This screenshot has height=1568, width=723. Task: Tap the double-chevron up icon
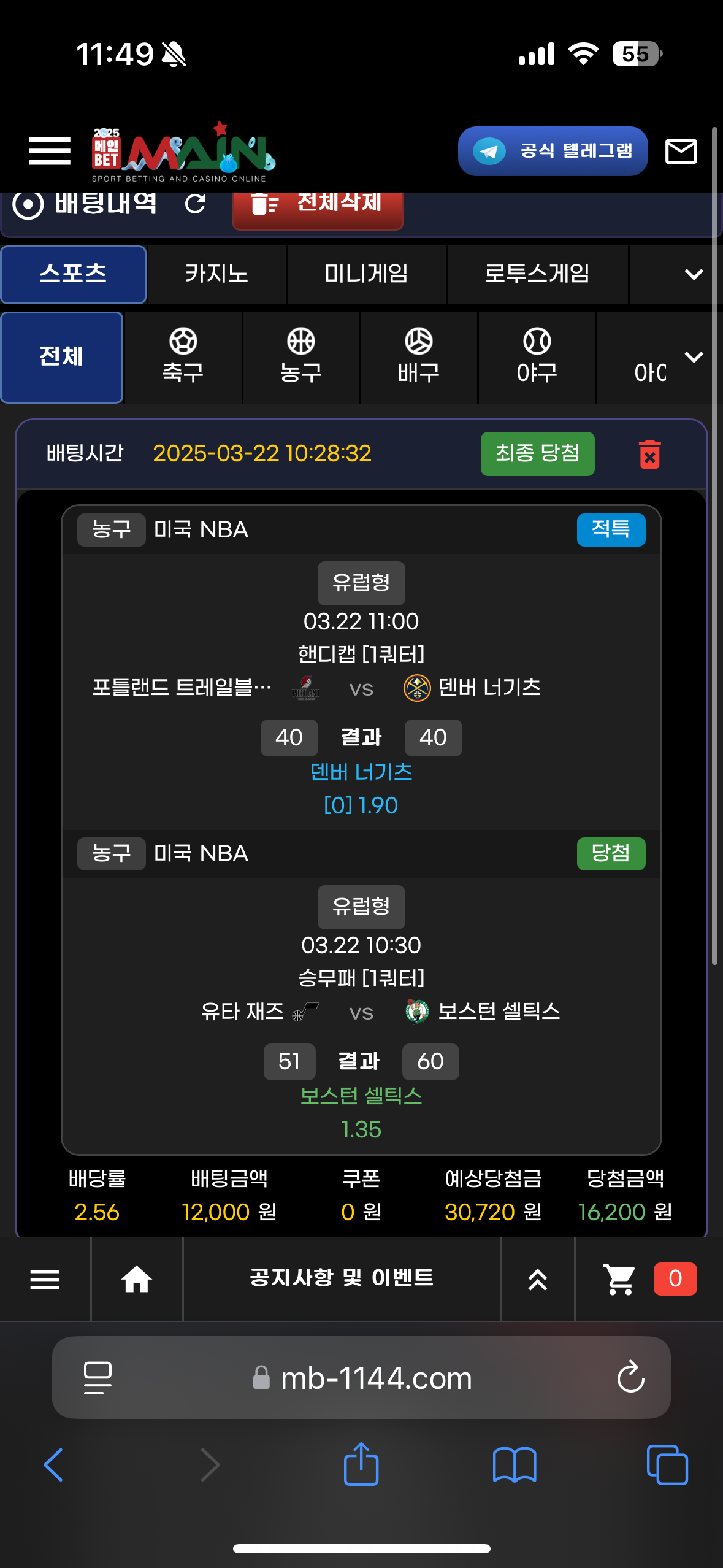click(x=537, y=1280)
